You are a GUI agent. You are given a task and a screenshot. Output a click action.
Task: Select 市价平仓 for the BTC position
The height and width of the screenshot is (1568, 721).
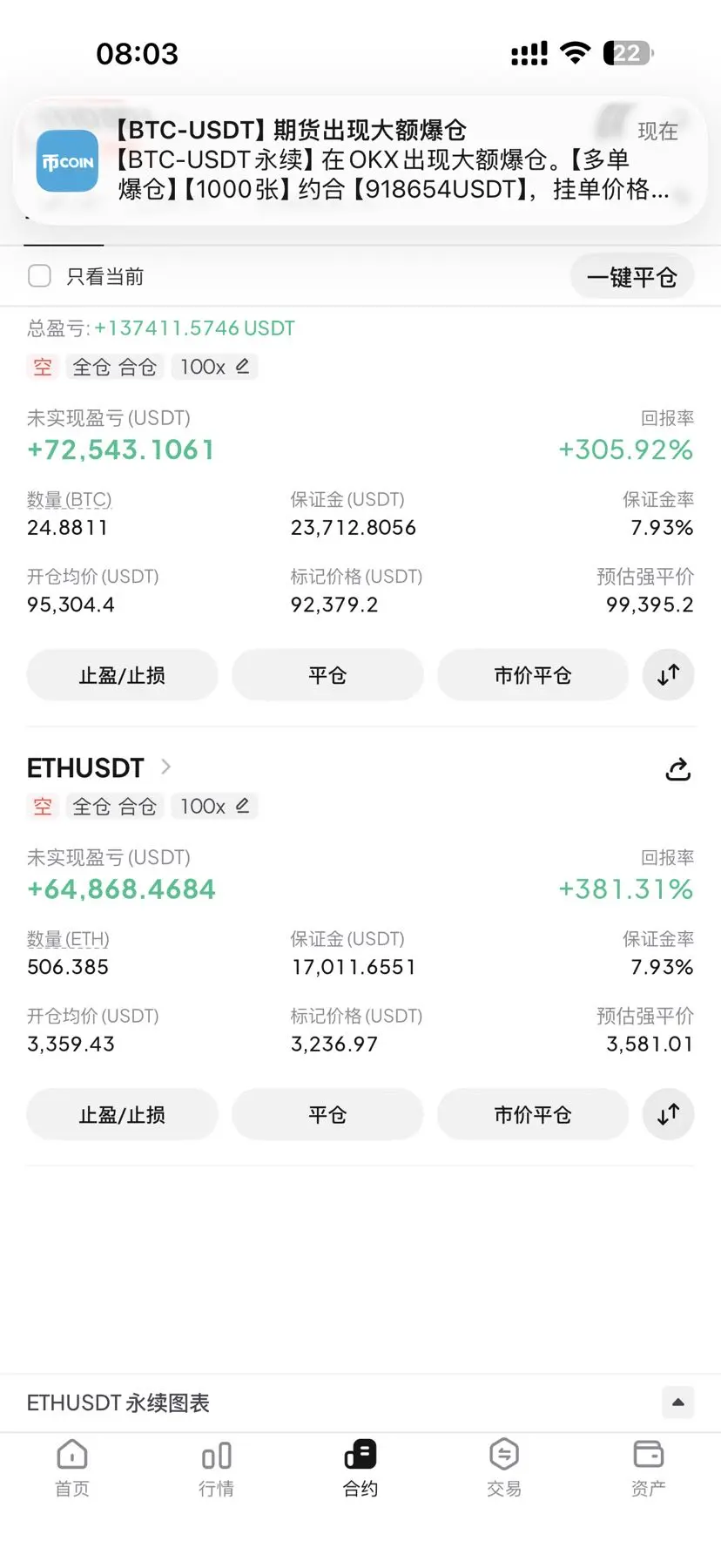pos(532,675)
